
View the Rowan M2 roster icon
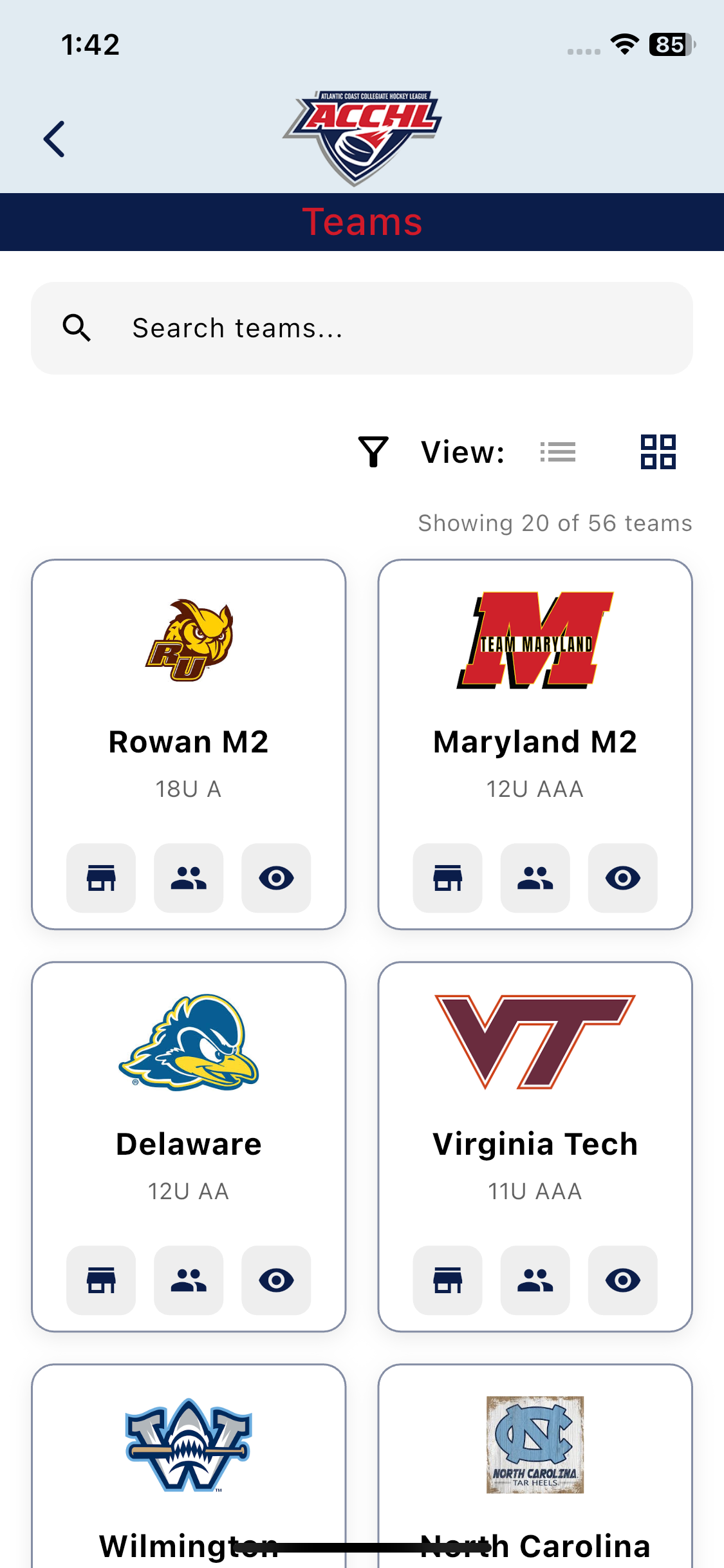(189, 878)
